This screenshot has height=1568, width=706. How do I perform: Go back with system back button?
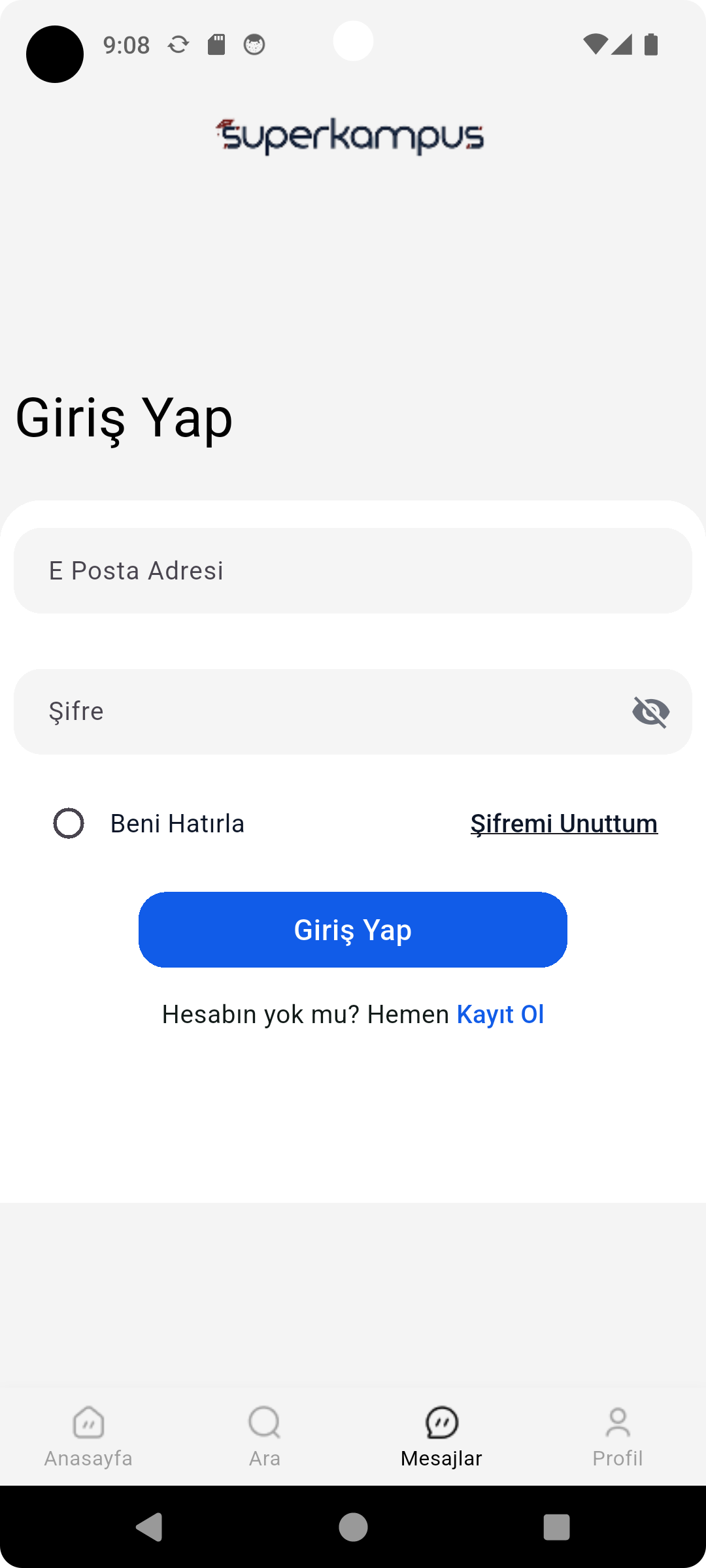(150, 1527)
